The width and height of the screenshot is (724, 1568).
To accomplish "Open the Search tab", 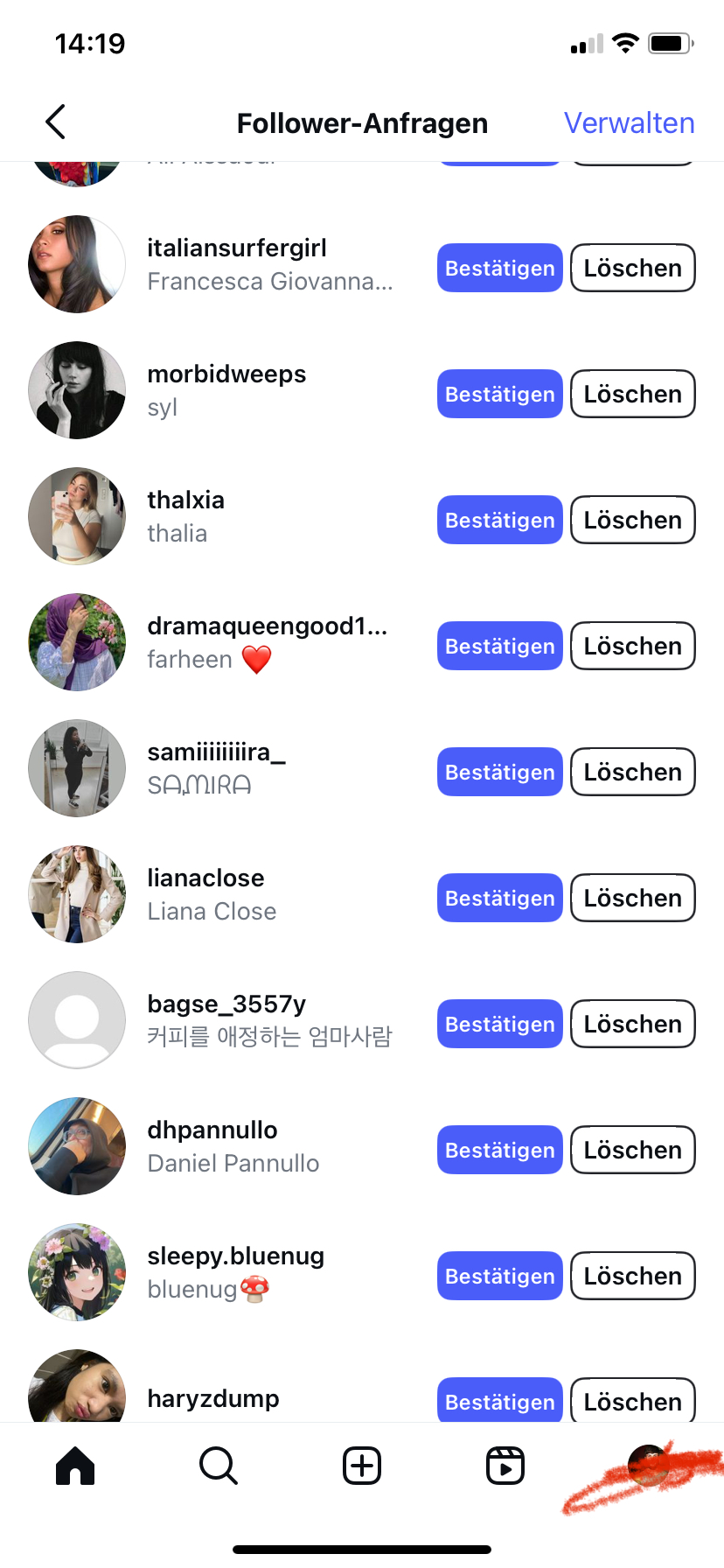I will click(218, 1466).
